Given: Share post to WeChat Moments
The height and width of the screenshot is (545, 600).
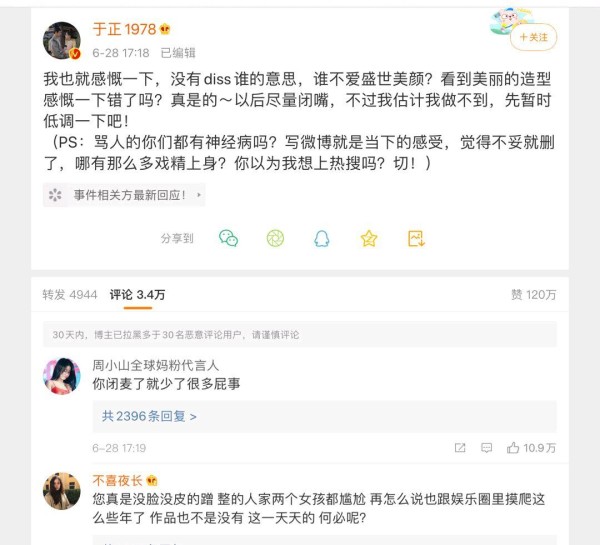Looking at the screenshot, I should (275, 238).
